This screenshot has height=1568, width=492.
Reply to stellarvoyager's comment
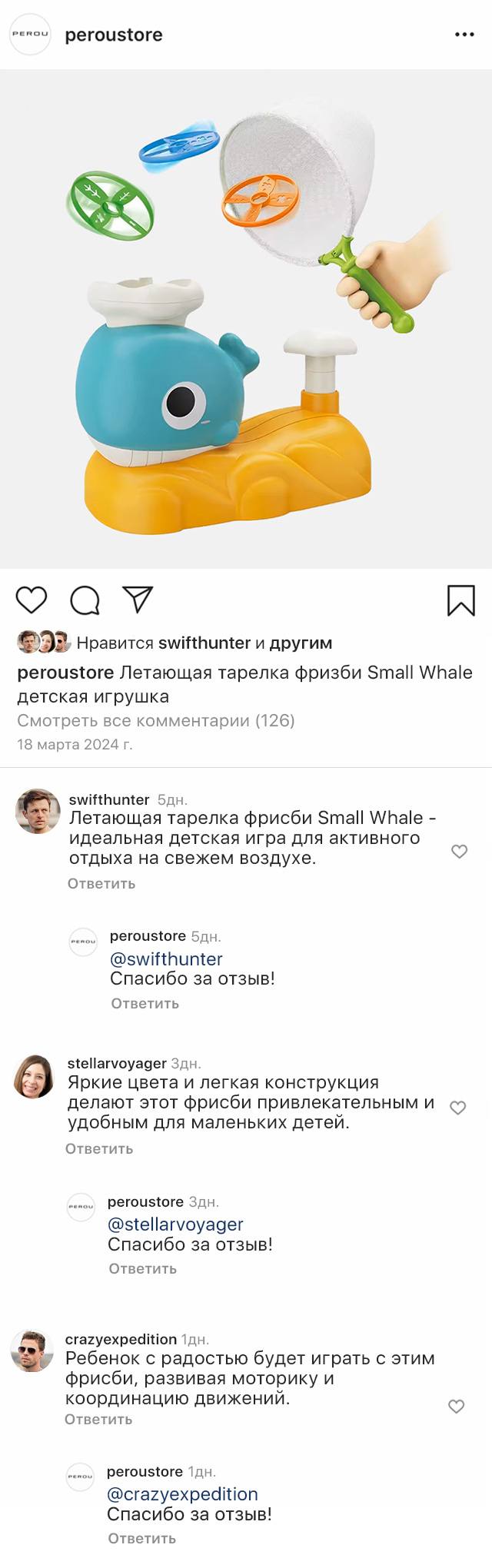pos(99,1148)
